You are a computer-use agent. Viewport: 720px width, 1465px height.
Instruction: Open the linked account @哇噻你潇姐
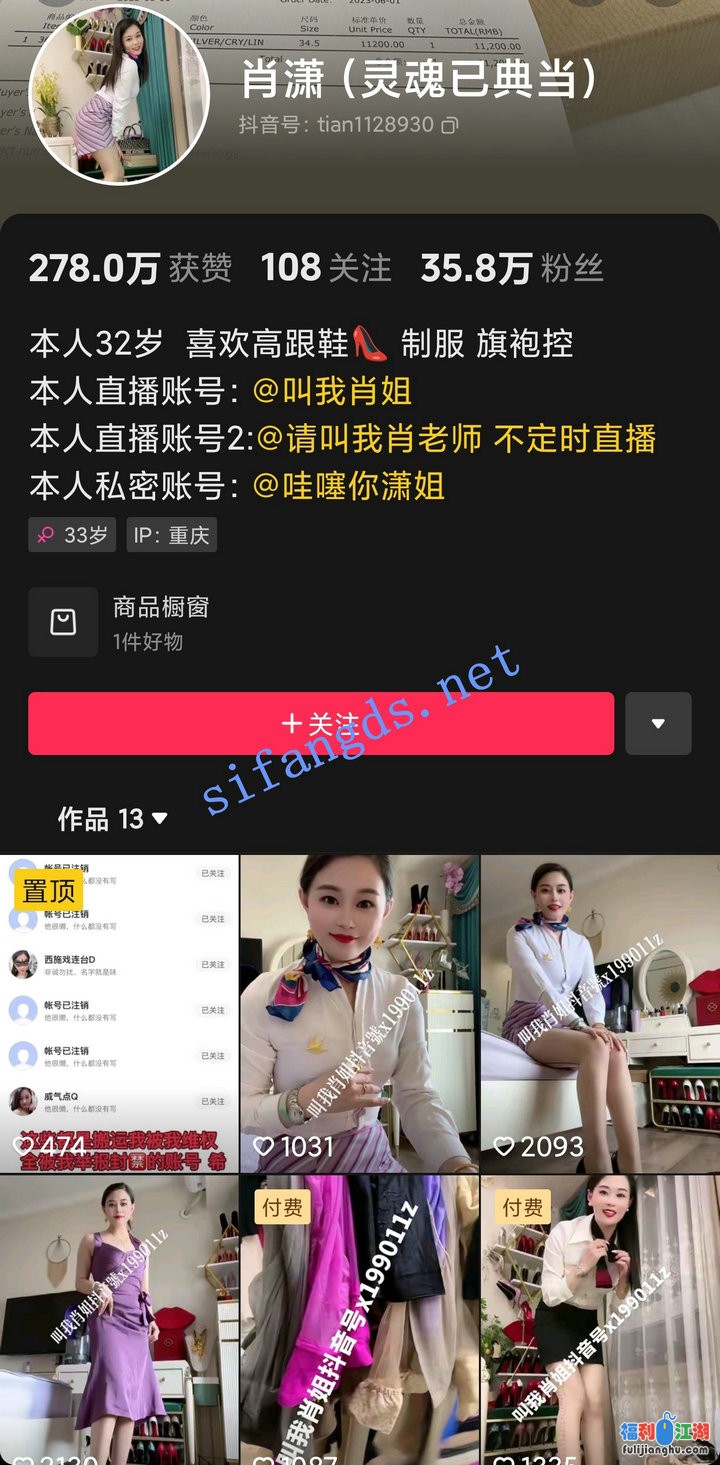coord(348,486)
